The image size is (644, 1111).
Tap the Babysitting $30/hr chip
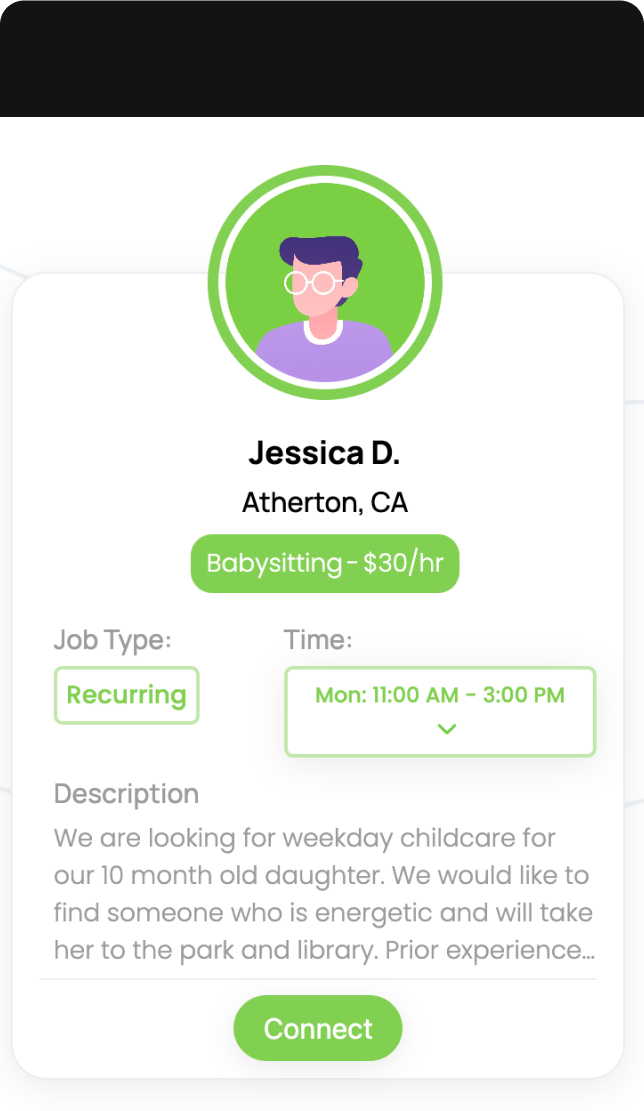(324, 563)
